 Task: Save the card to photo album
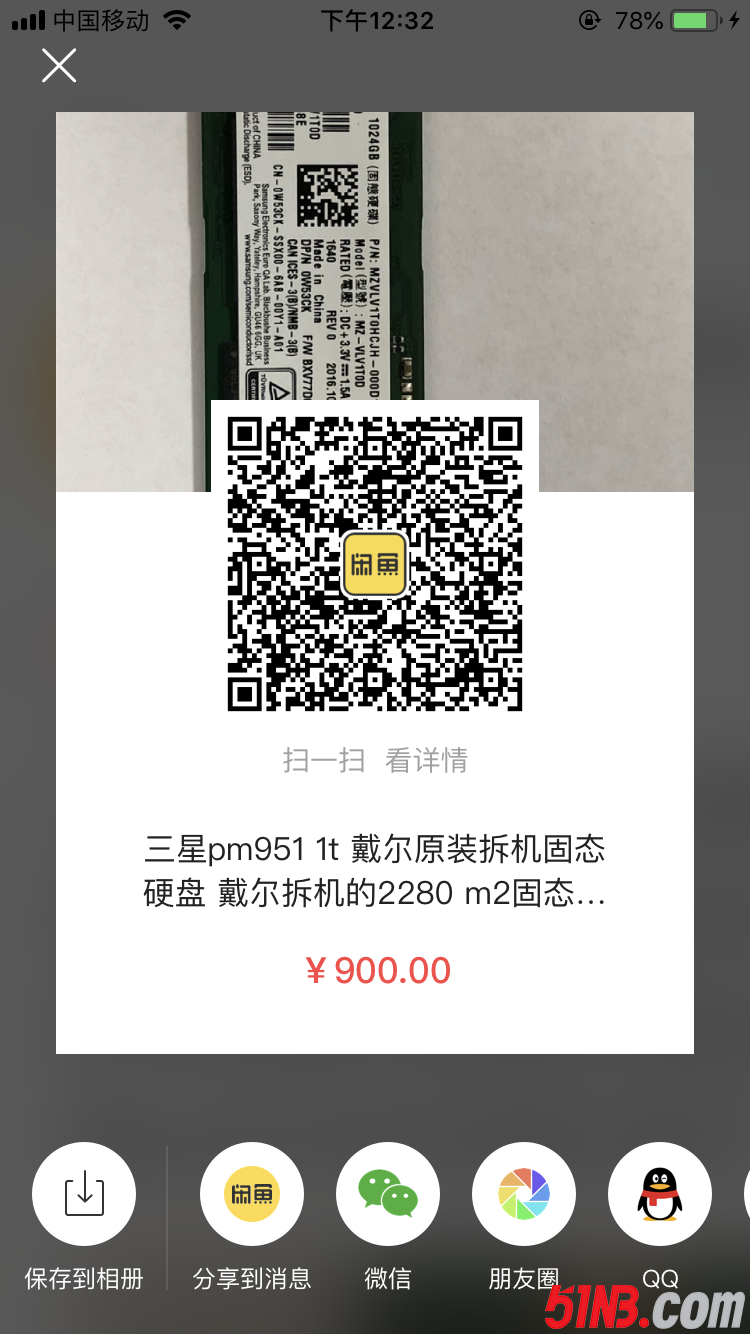point(84,1194)
